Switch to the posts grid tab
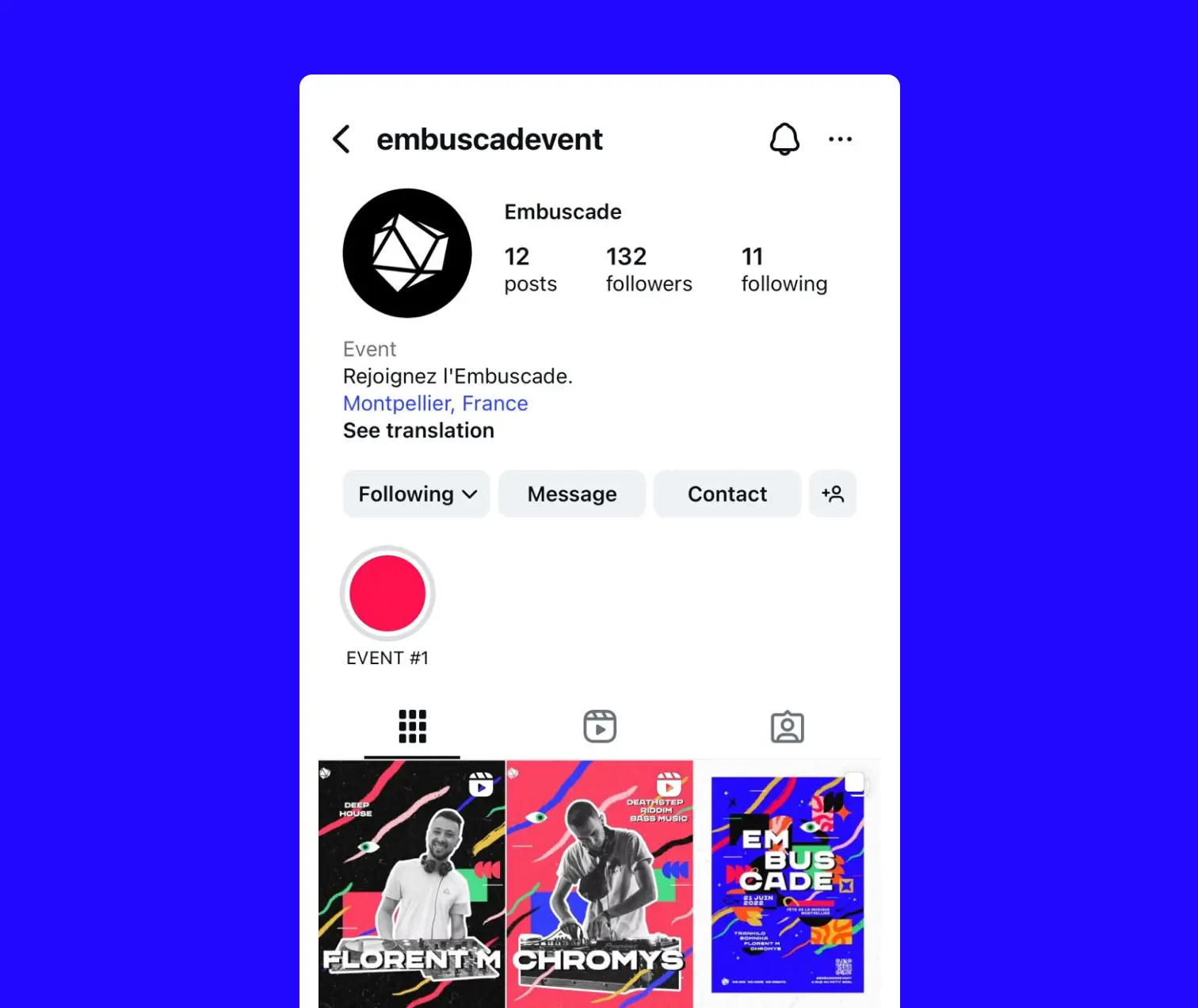 (x=412, y=727)
